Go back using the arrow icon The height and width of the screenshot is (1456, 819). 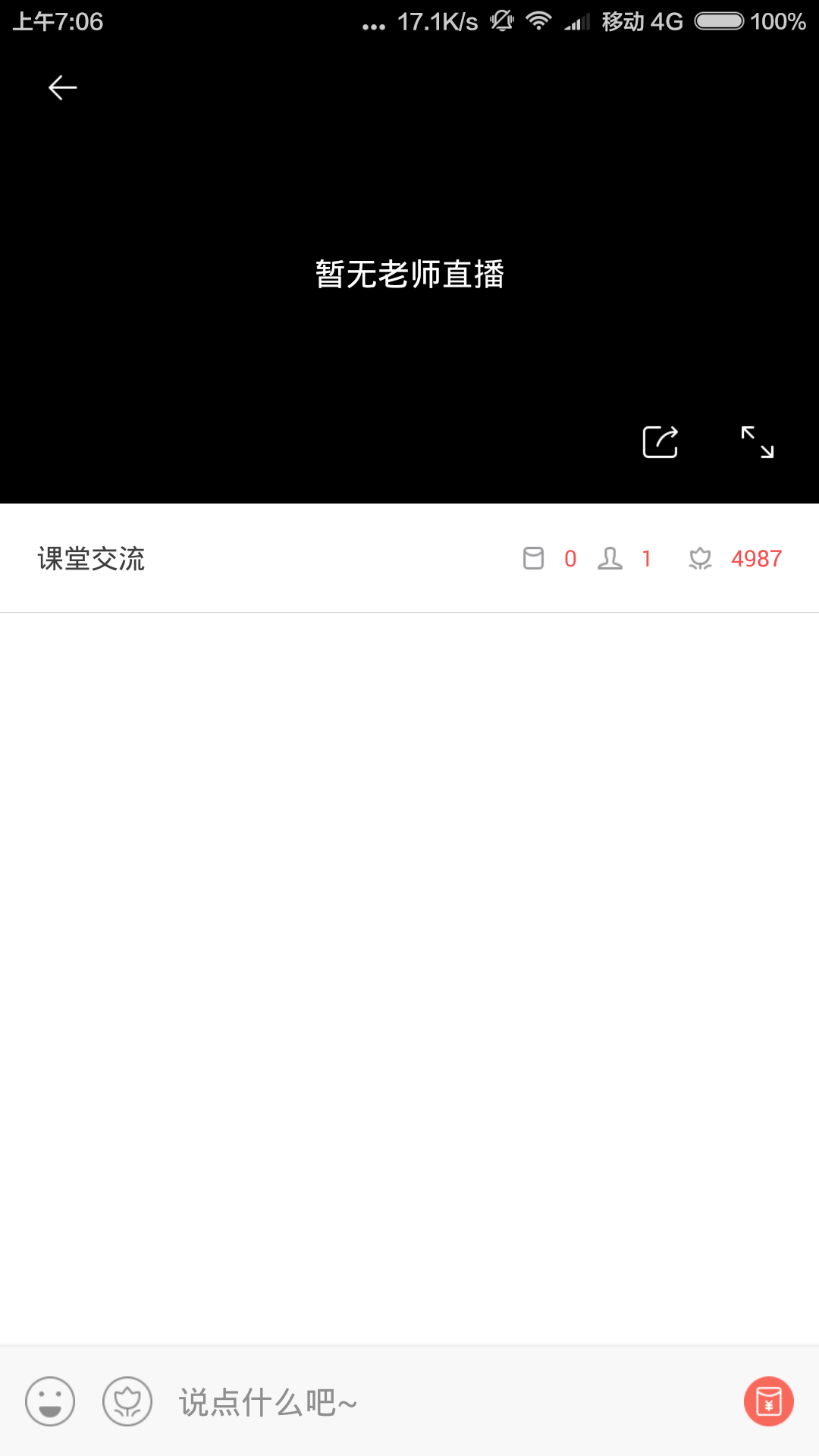coord(62,88)
